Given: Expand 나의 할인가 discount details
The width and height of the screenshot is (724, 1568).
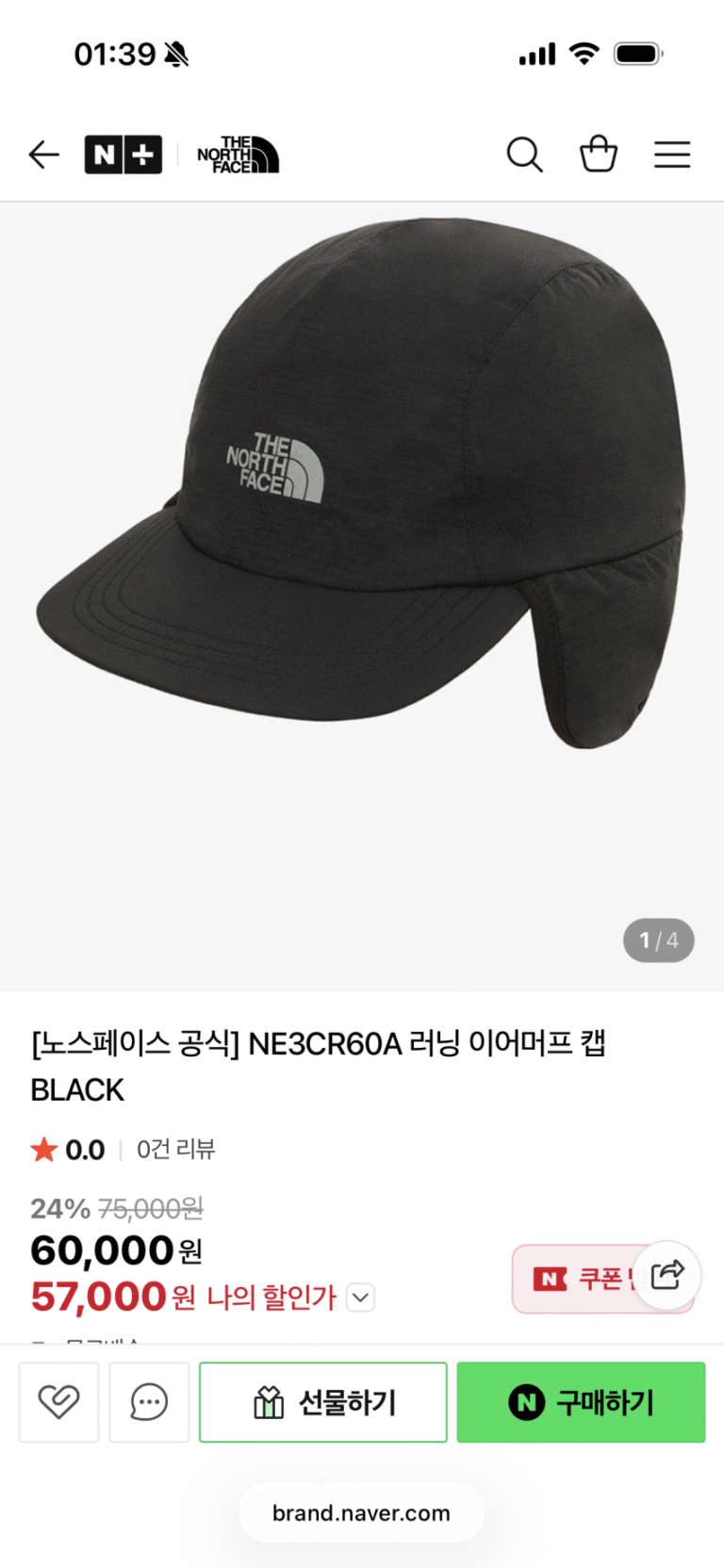Looking at the screenshot, I should [360, 1298].
